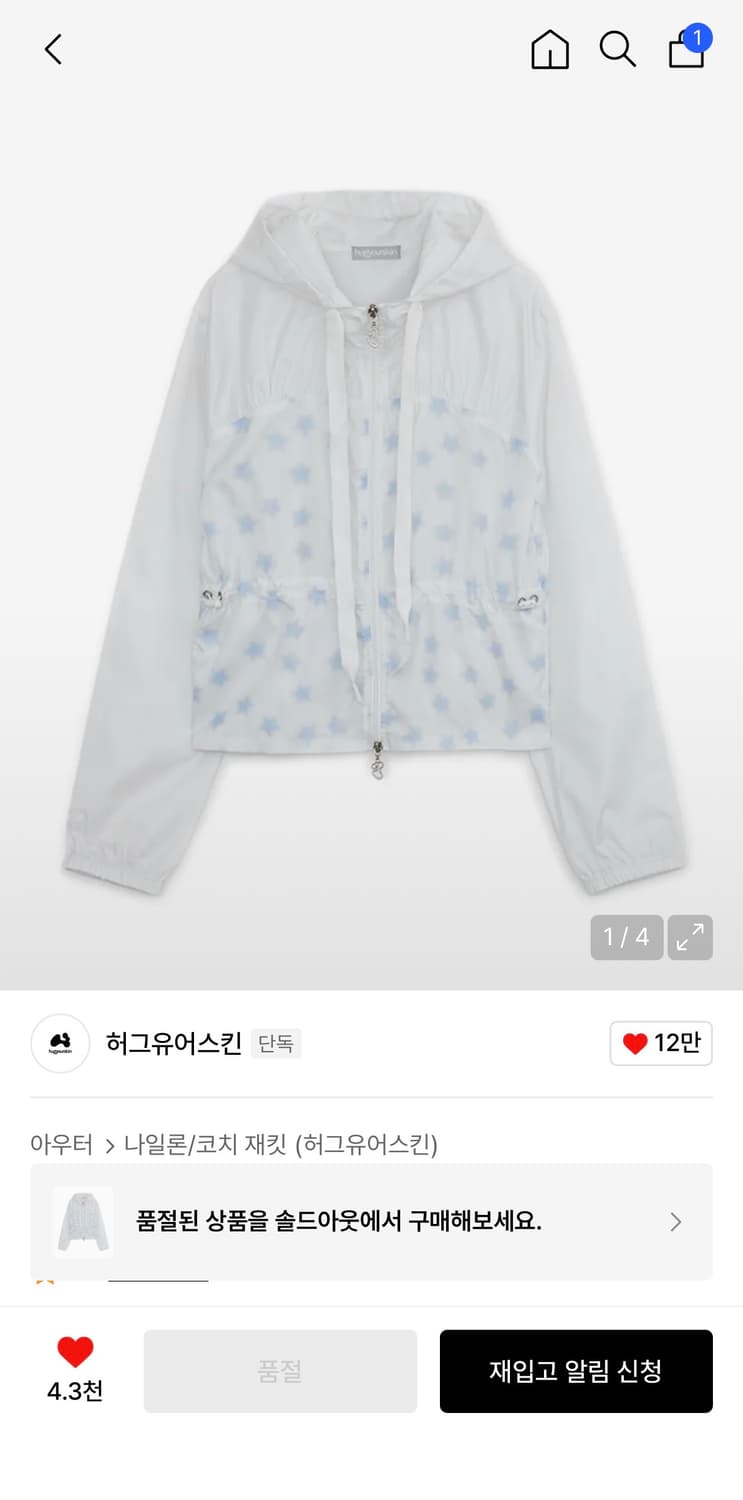Tap the 1/4 image counter indicator

tap(627, 937)
